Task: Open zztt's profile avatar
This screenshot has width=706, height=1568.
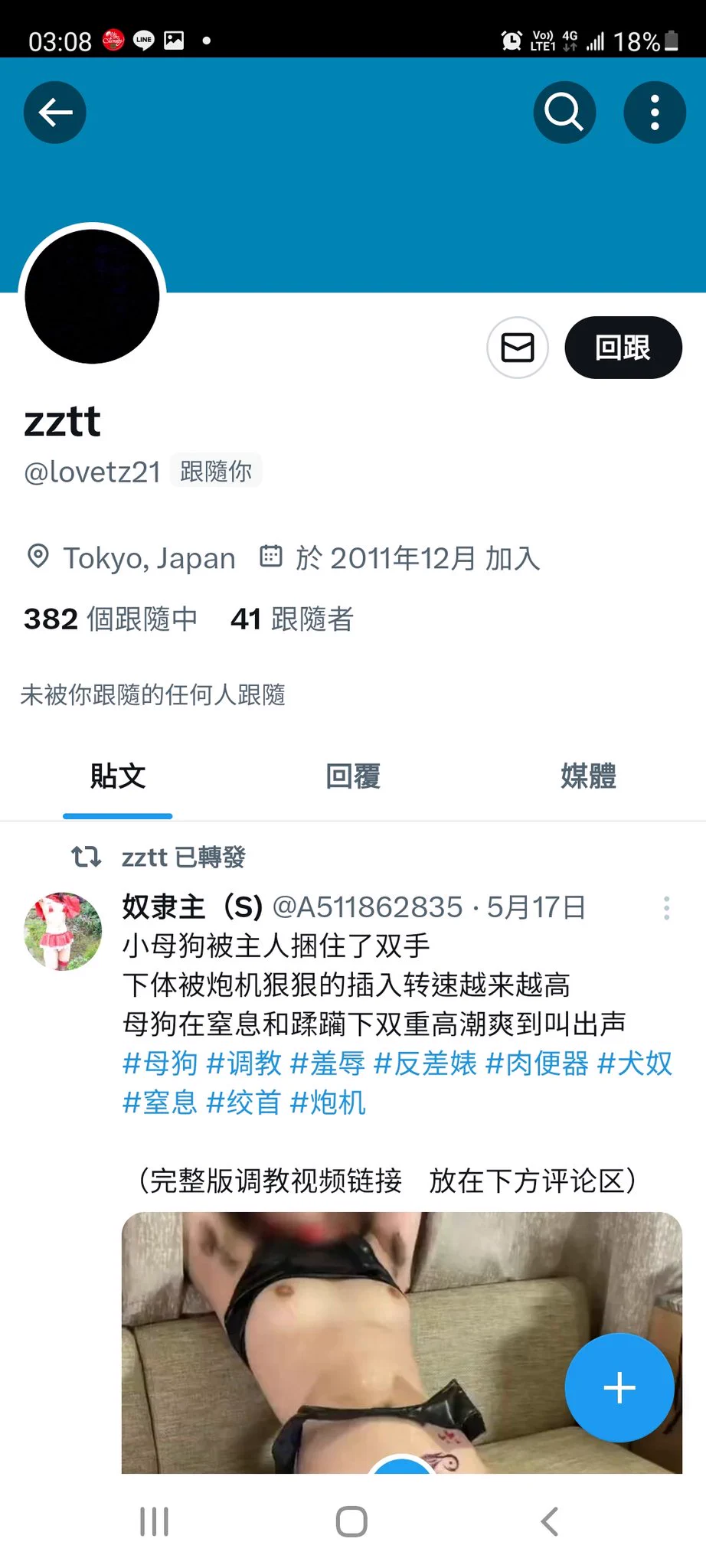Action: (x=92, y=297)
